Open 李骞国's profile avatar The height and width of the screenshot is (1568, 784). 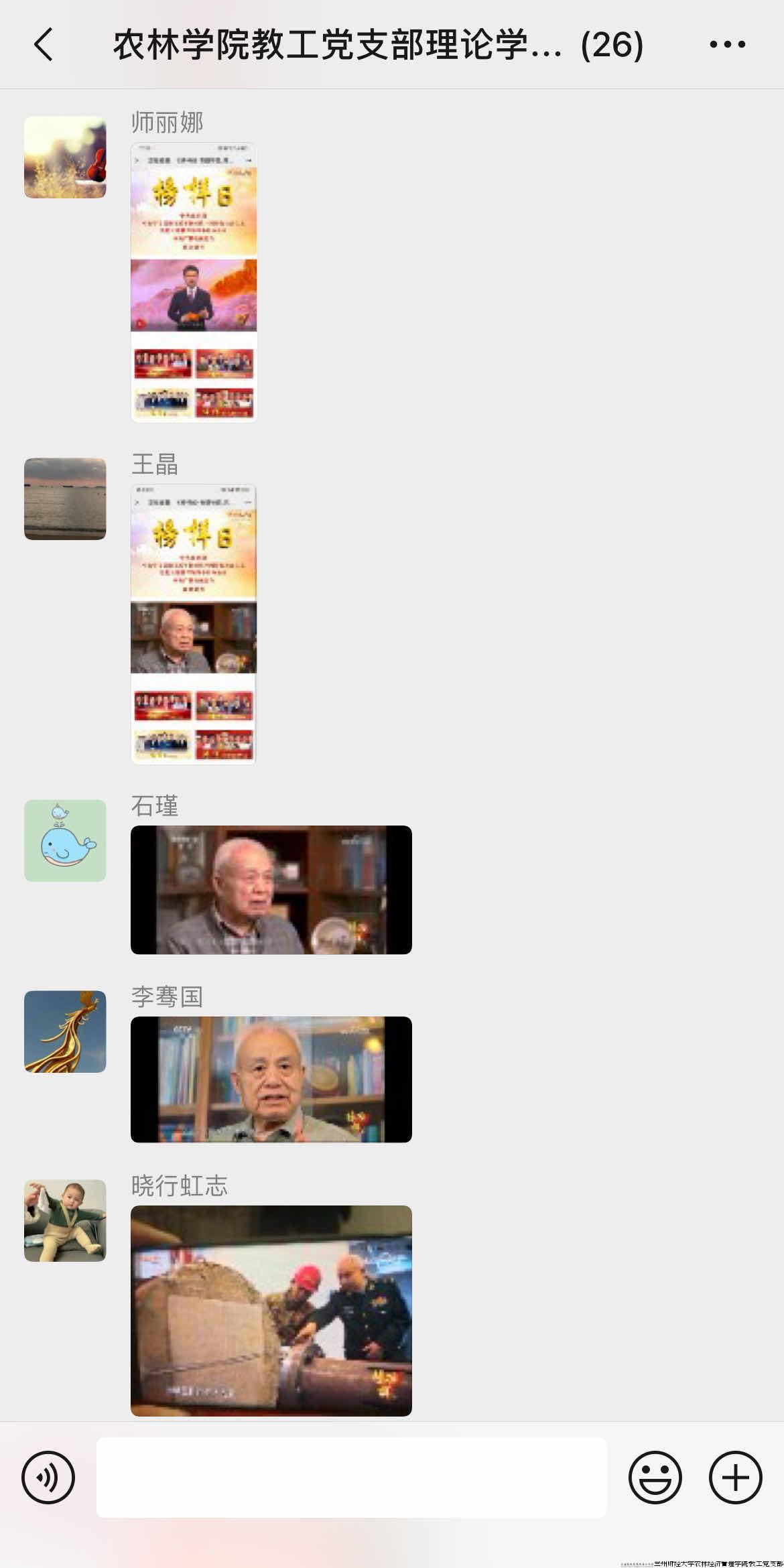(65, 1031)
